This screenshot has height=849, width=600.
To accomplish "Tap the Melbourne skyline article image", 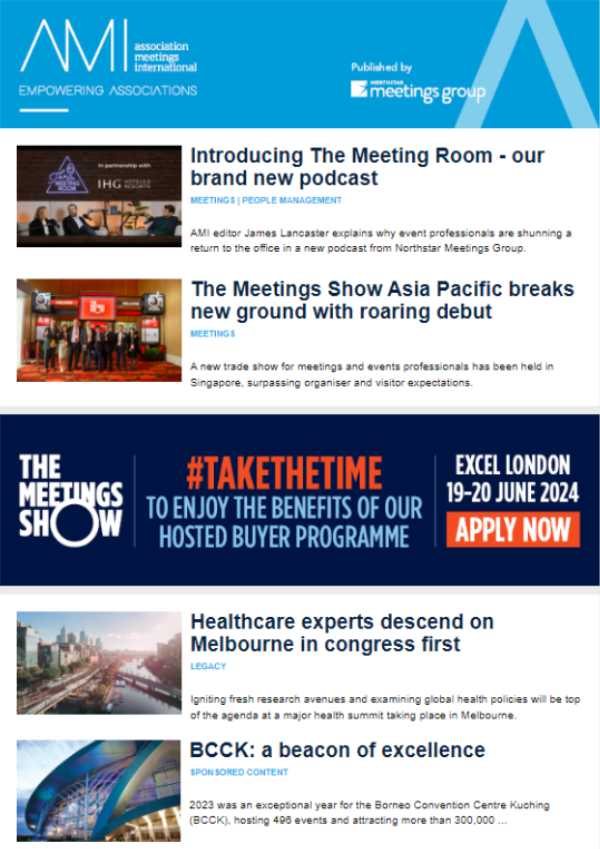I will [99, 662].
